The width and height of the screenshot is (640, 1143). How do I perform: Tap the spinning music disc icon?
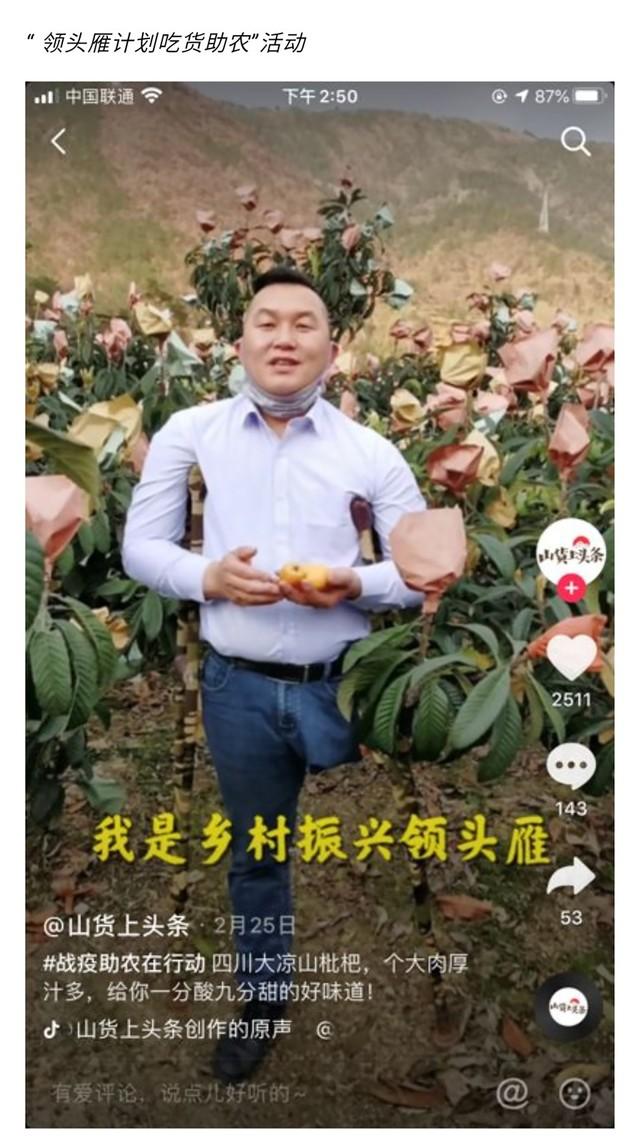click(568, 1006)
